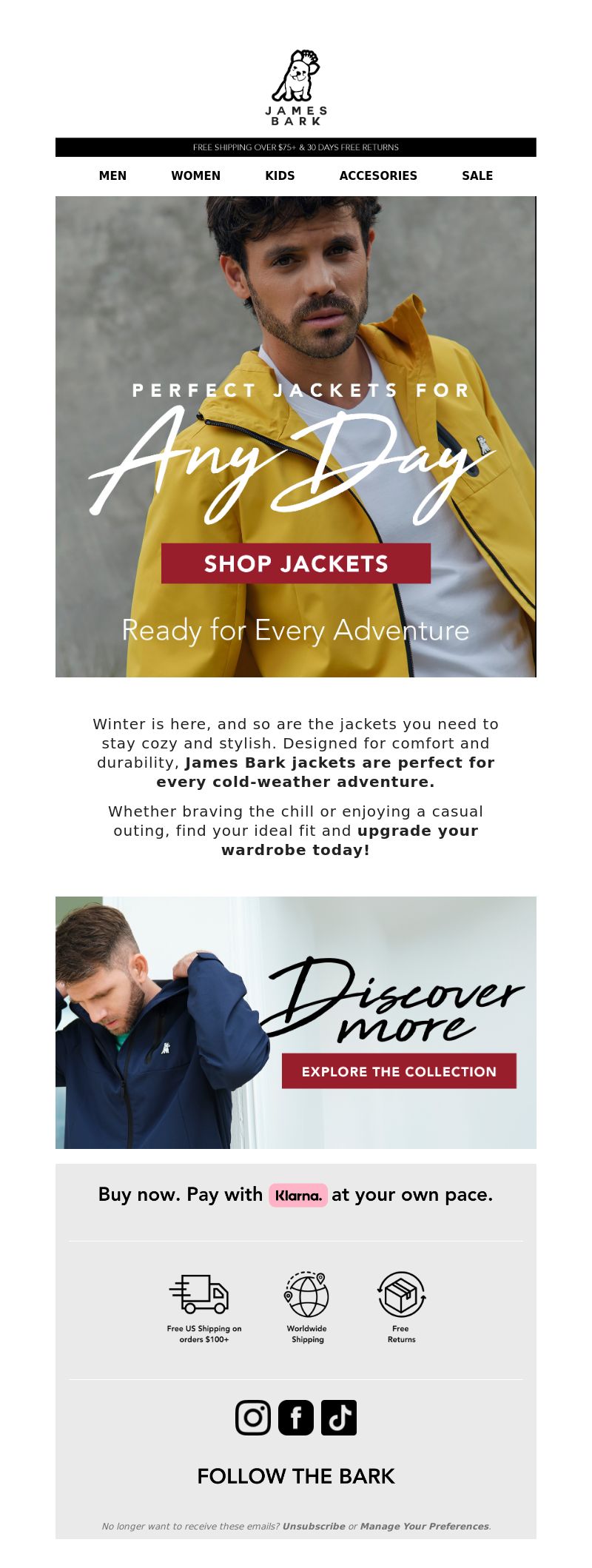This screenshot has height=1568, width=592.
Task: Open the Instagram icon
Action: (x=253, y=1418)
